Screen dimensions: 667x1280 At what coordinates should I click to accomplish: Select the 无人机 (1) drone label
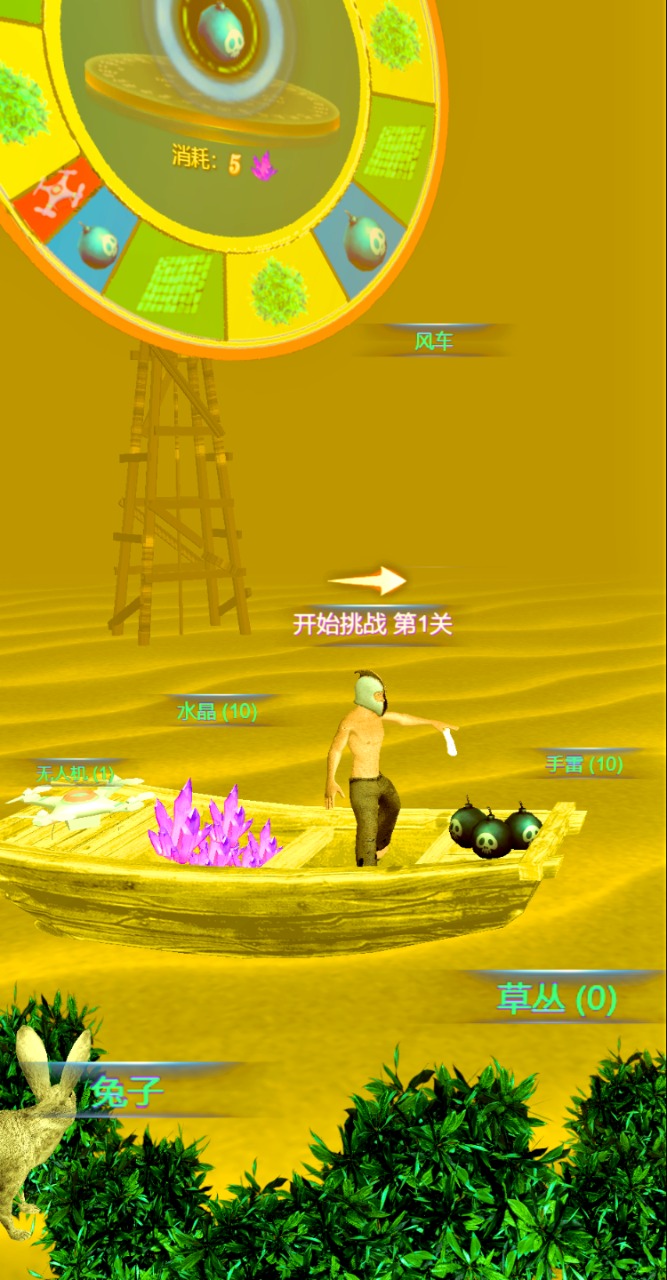point(75,773)
